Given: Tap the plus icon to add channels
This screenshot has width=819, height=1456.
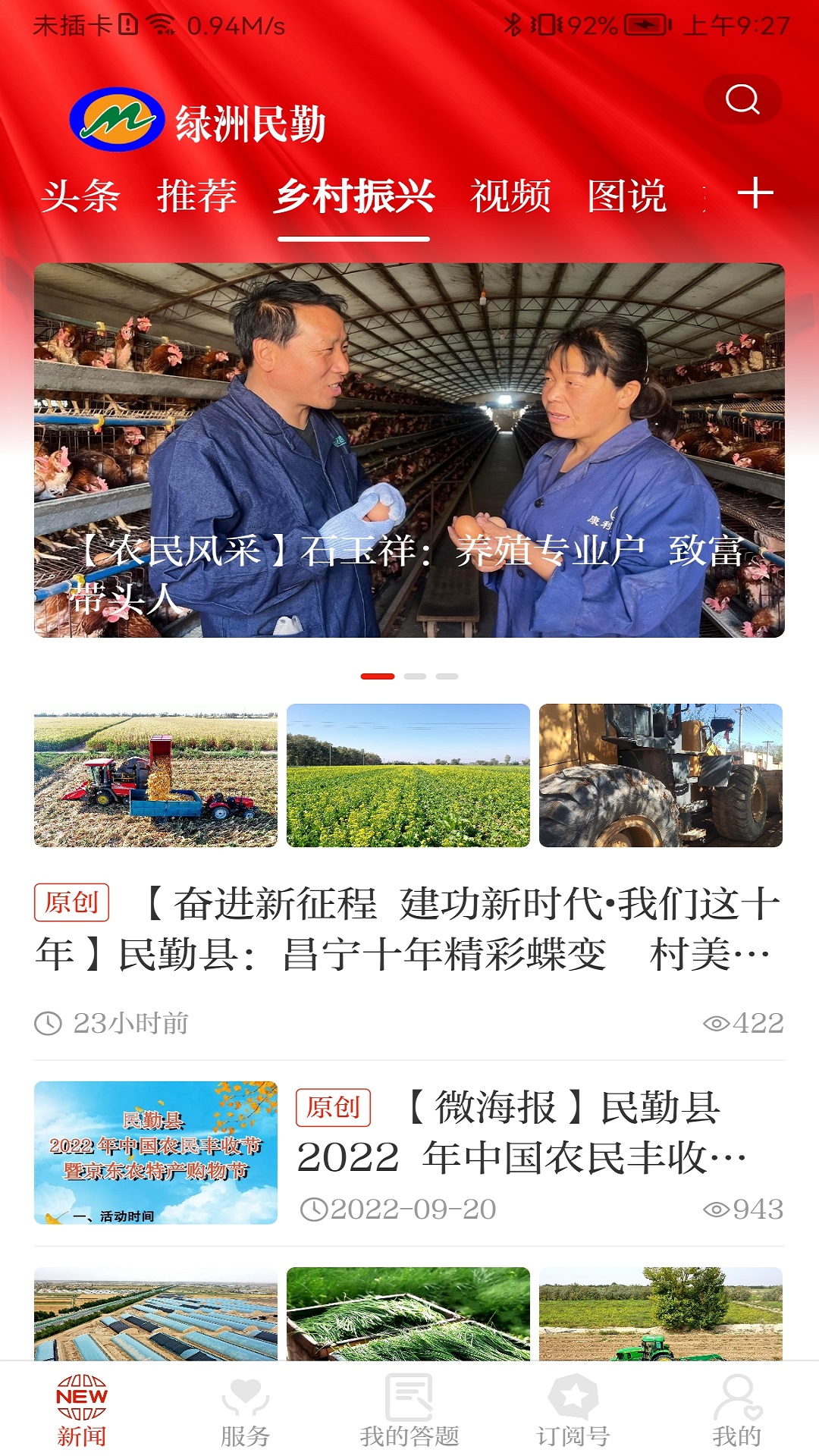Looking at the screenshot, I should (755, 193).
